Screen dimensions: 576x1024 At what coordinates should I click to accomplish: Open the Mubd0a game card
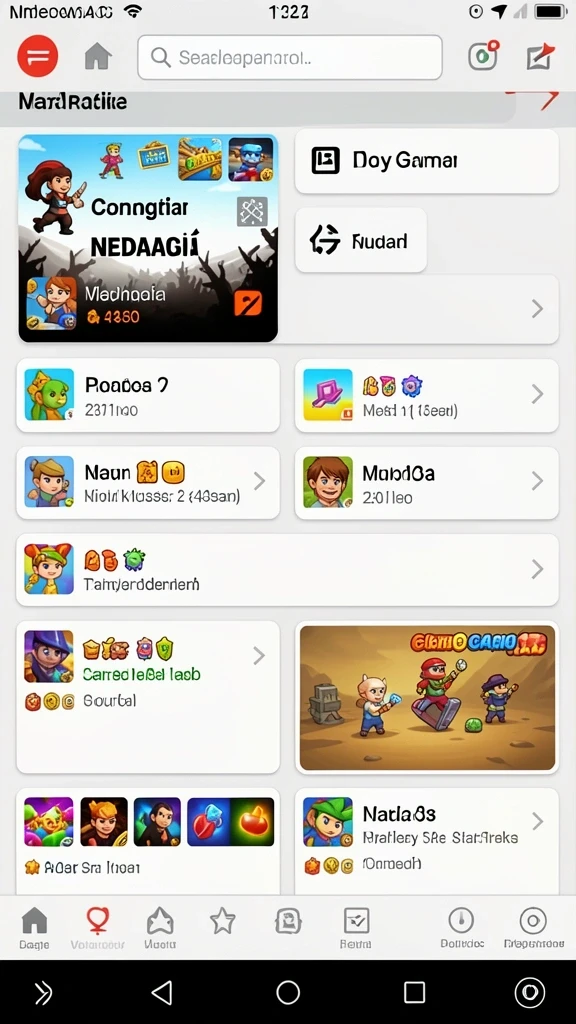(426, 483)
